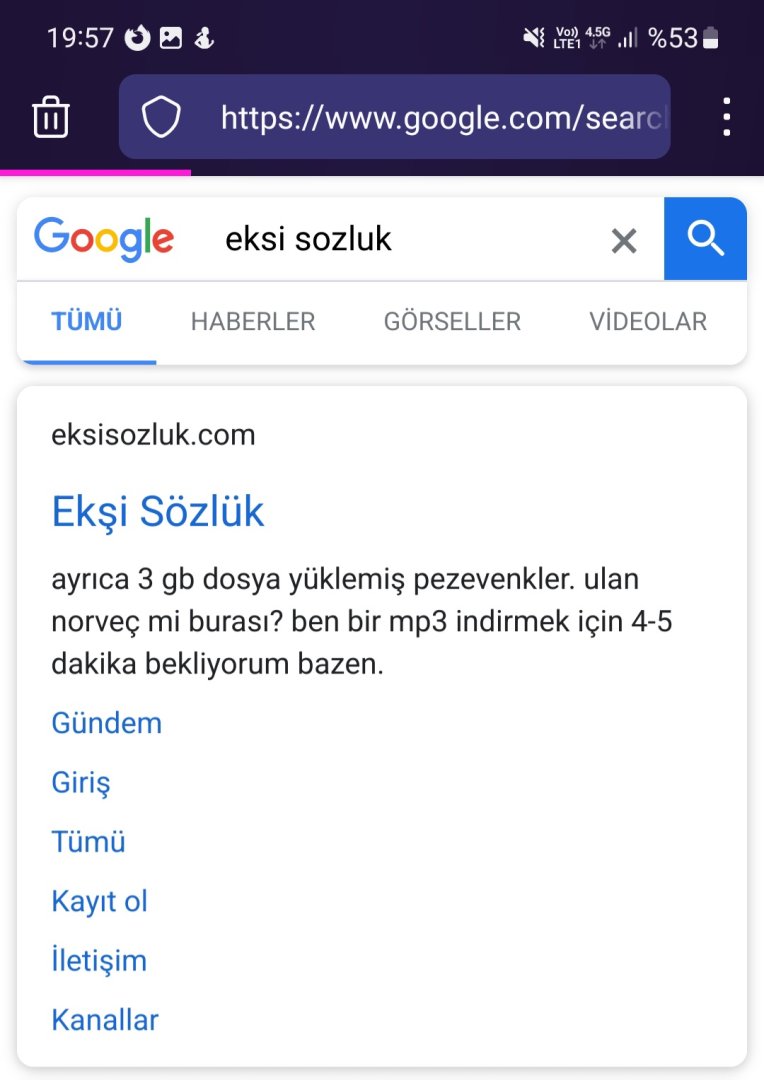The height and width of the screenshot is (1080, 764).
Task: Open the Giriş sitelink
Action: point(80,782)
